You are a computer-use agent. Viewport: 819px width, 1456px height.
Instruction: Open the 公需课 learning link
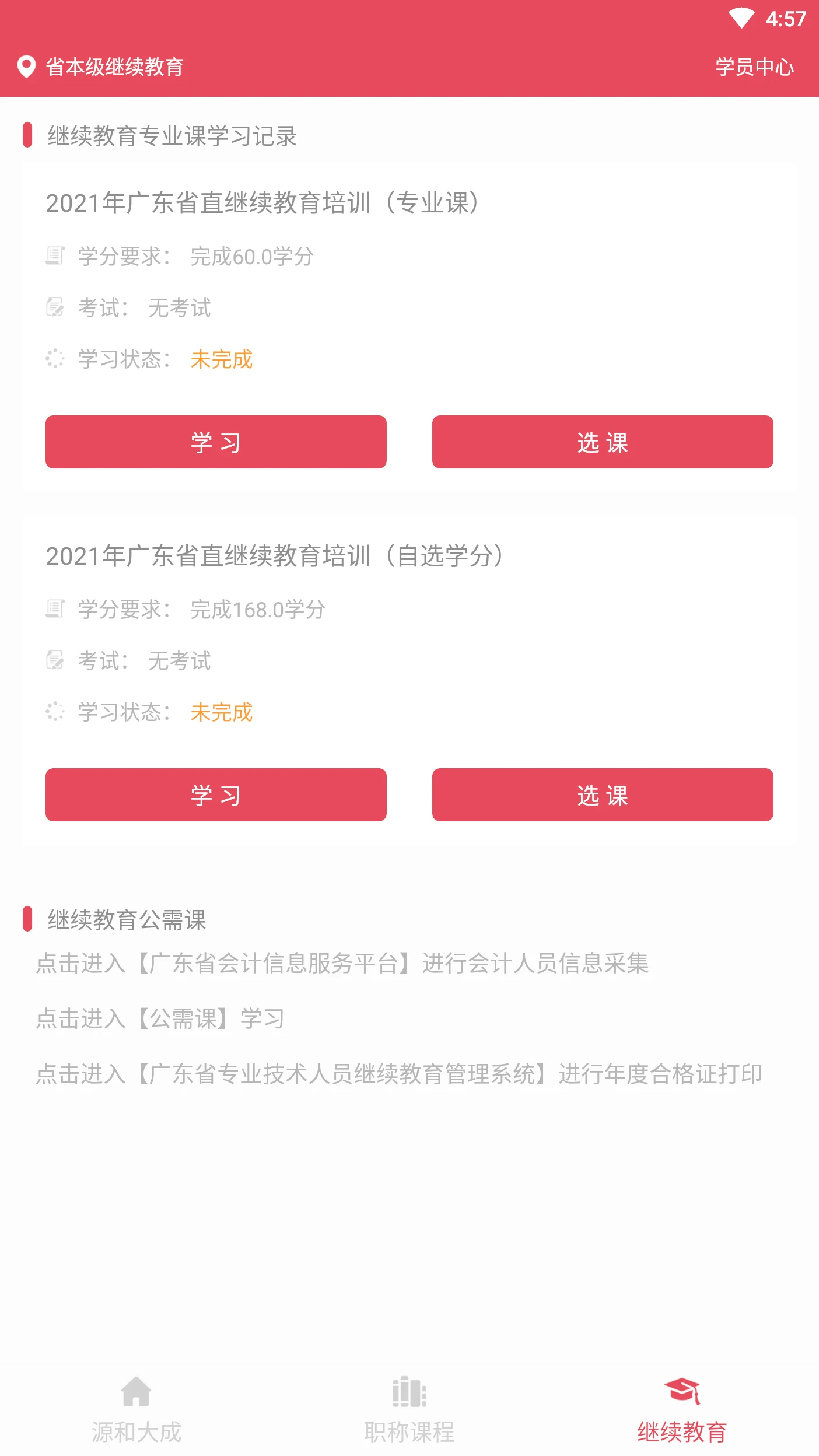(160, 1019)
